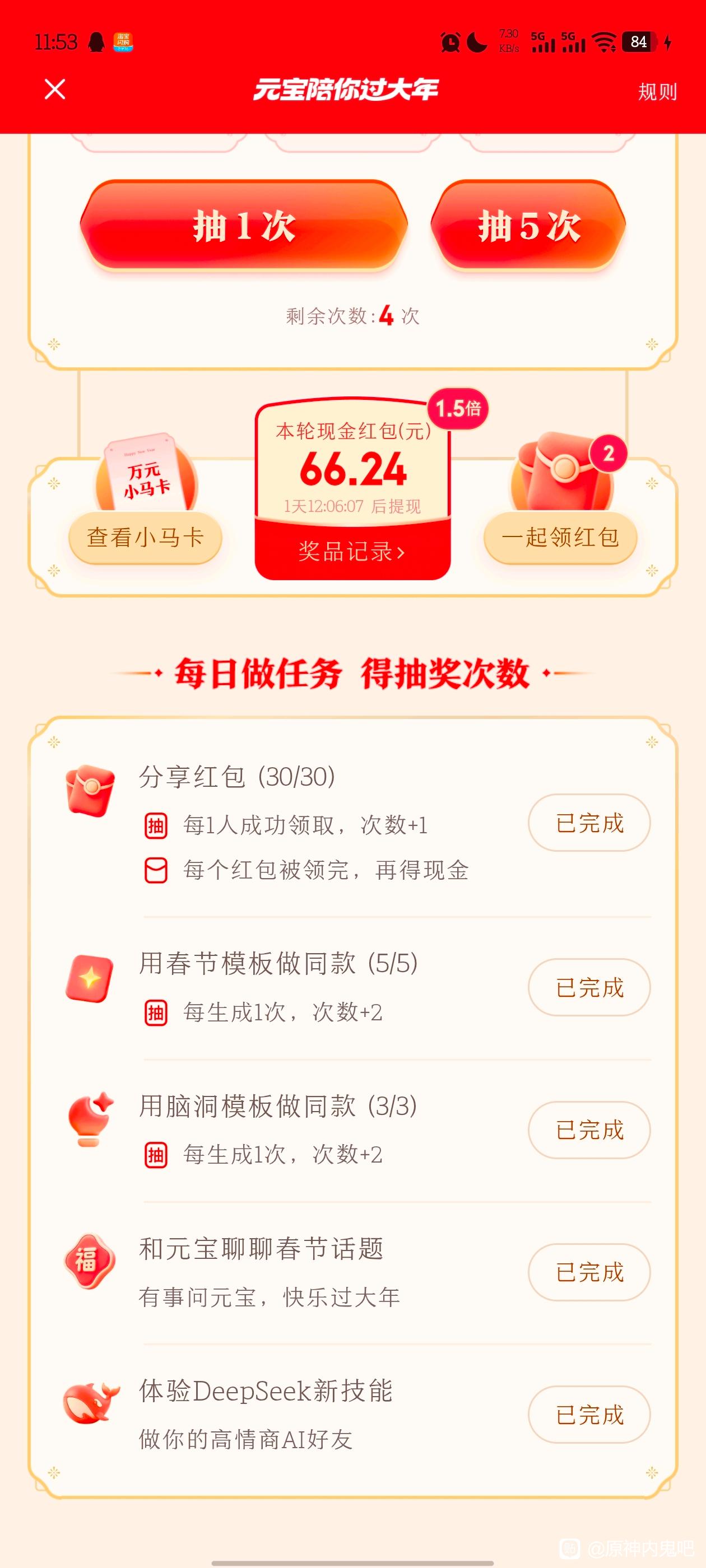Tap the 抽5次 draw button
Image resolution: width=706 pixels, height=1568 pixels.
(528, 226)
